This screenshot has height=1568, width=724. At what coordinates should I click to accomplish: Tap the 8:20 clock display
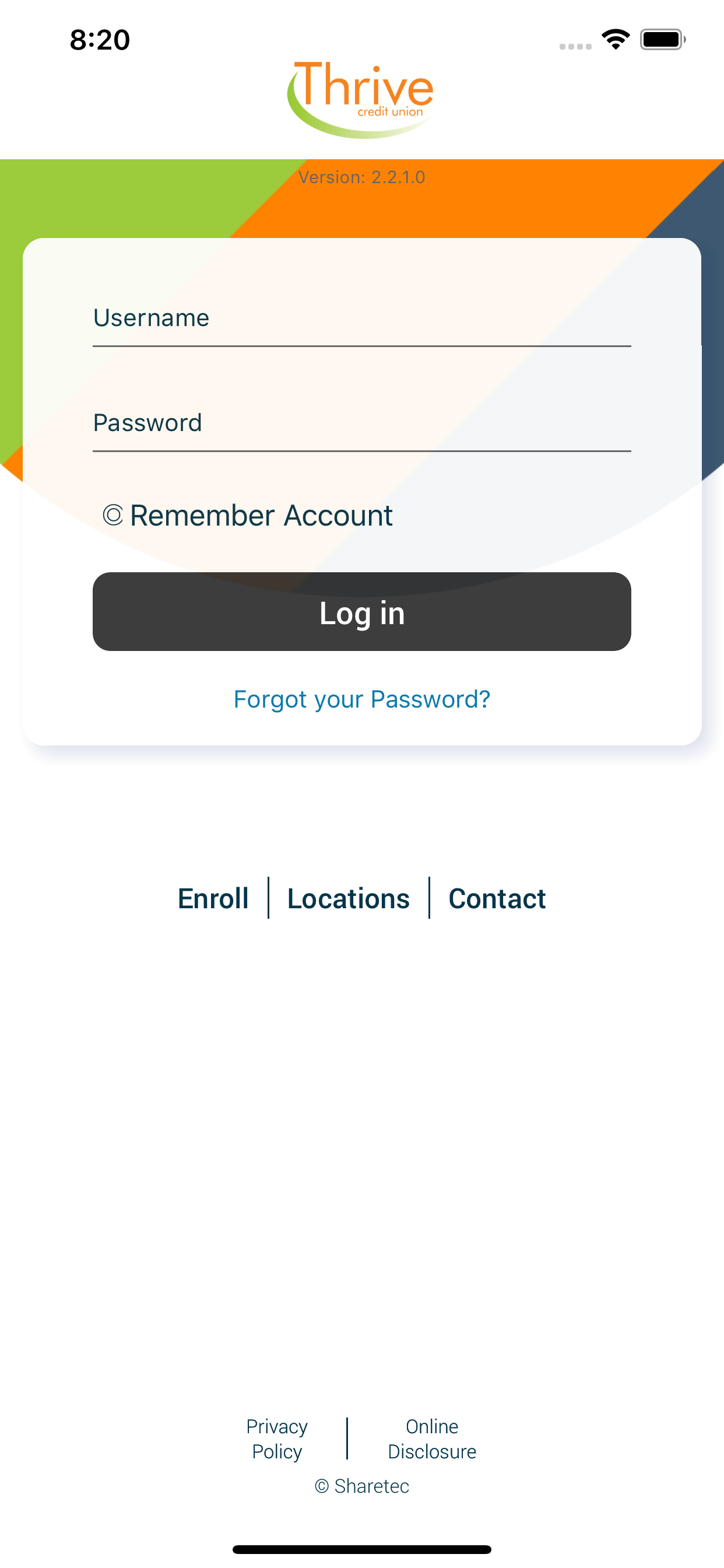click(99, 39)
